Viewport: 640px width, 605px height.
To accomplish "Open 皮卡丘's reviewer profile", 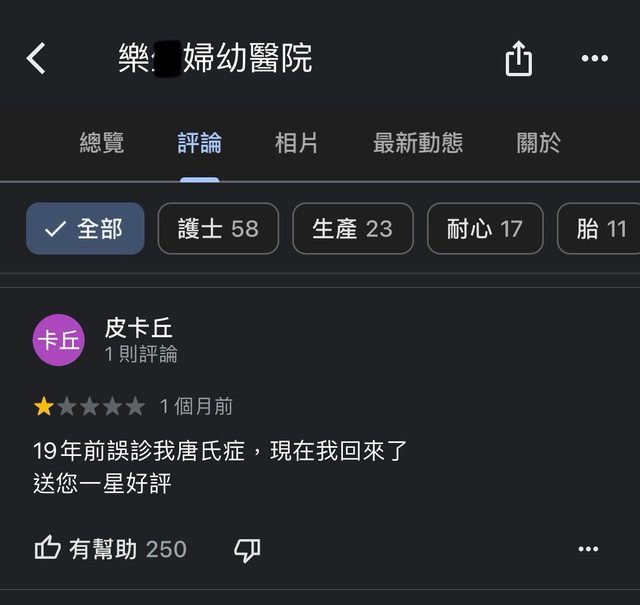I will point(58,341).
